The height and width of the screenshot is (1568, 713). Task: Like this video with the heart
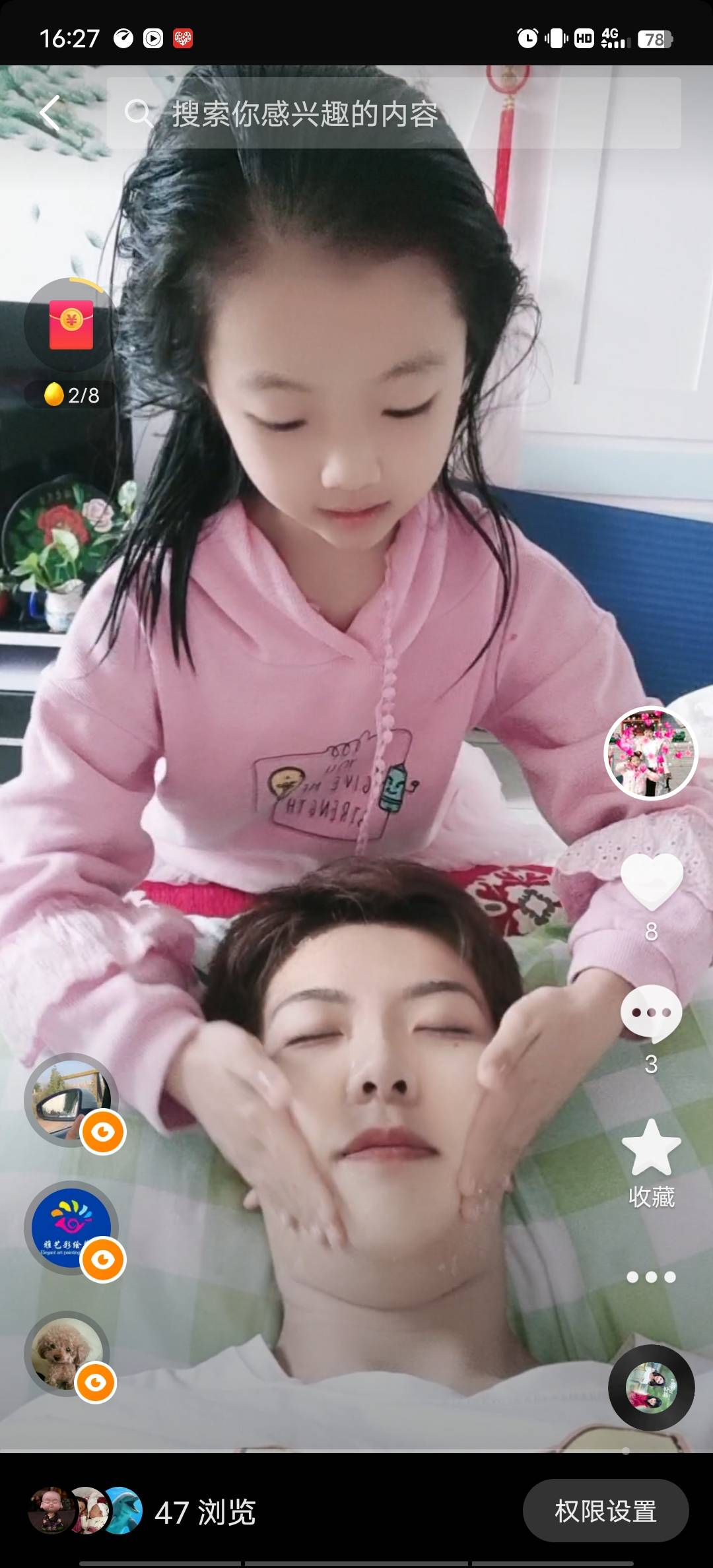pyautogui.click(x=651, y=882)
